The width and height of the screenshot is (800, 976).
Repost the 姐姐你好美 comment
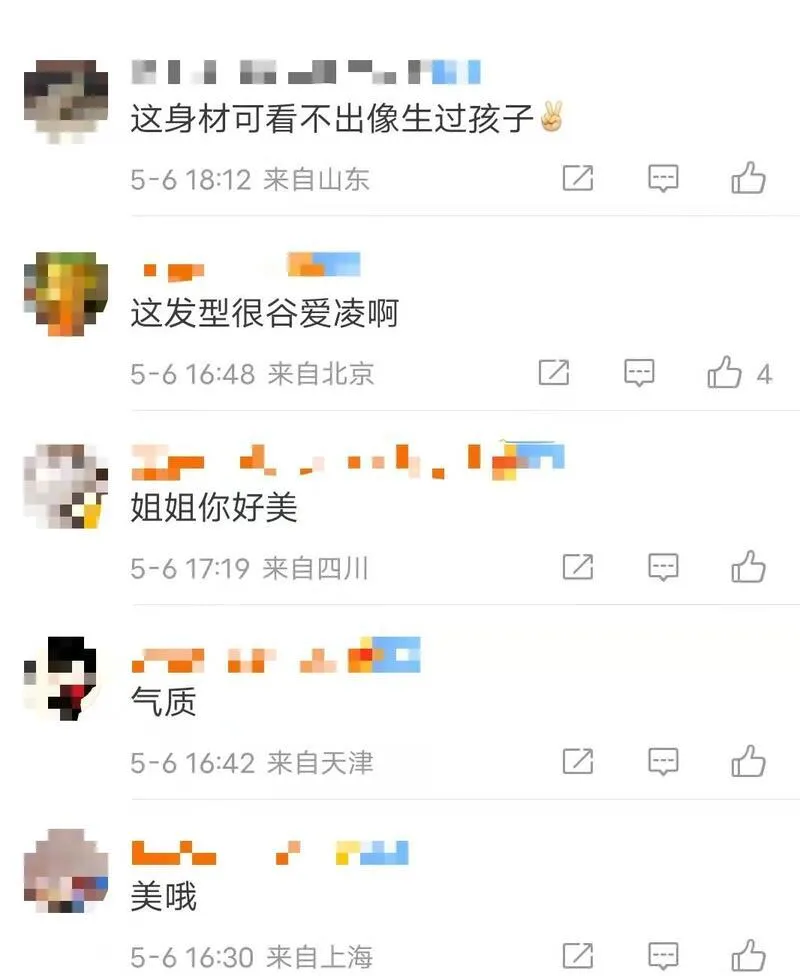578,568
